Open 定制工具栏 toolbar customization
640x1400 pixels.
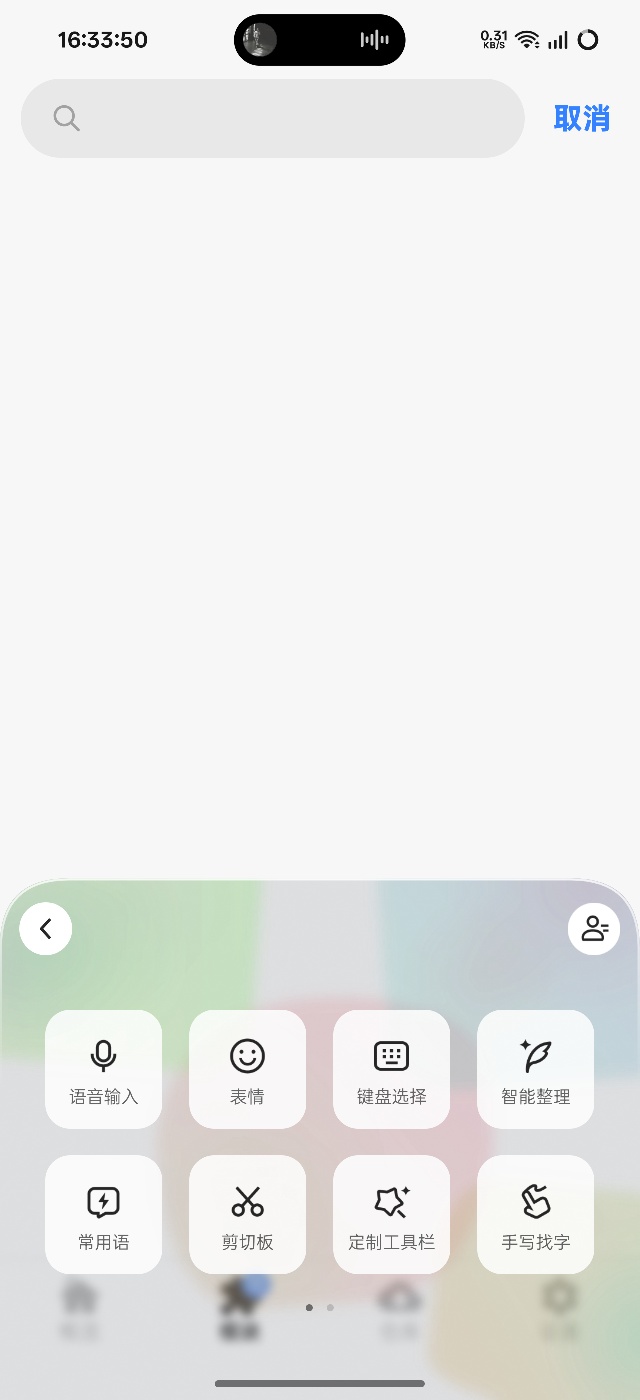pyautogui.click(x=391, y=1215)
